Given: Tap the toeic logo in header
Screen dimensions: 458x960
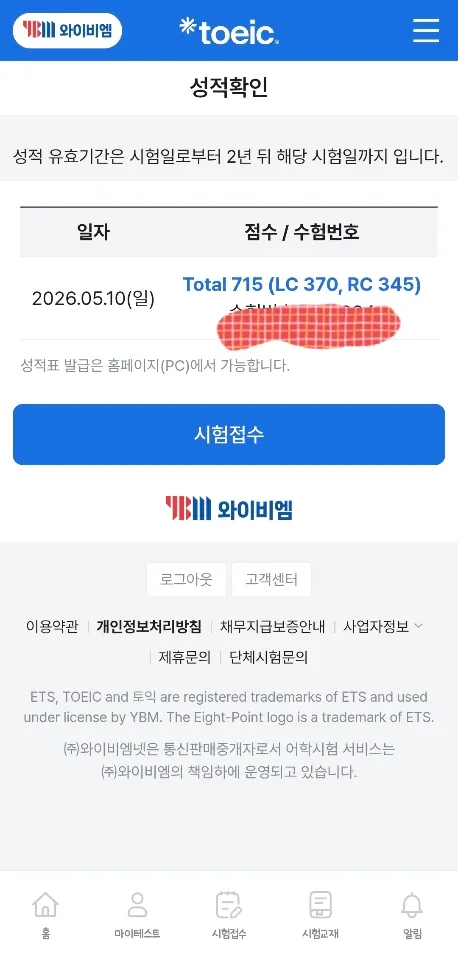Looking at the screenshot, I should click(229, 30).
